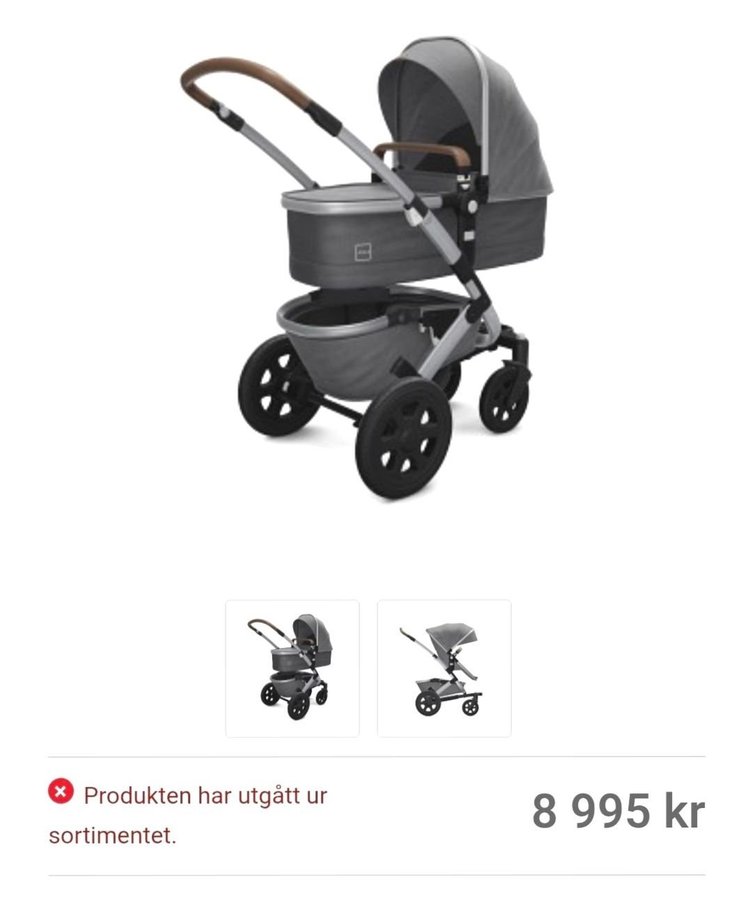Viewport: 752px width, 900px height.
Task: Select the carrycot stroller thumbnail
Action: click(x=292, y=668)
